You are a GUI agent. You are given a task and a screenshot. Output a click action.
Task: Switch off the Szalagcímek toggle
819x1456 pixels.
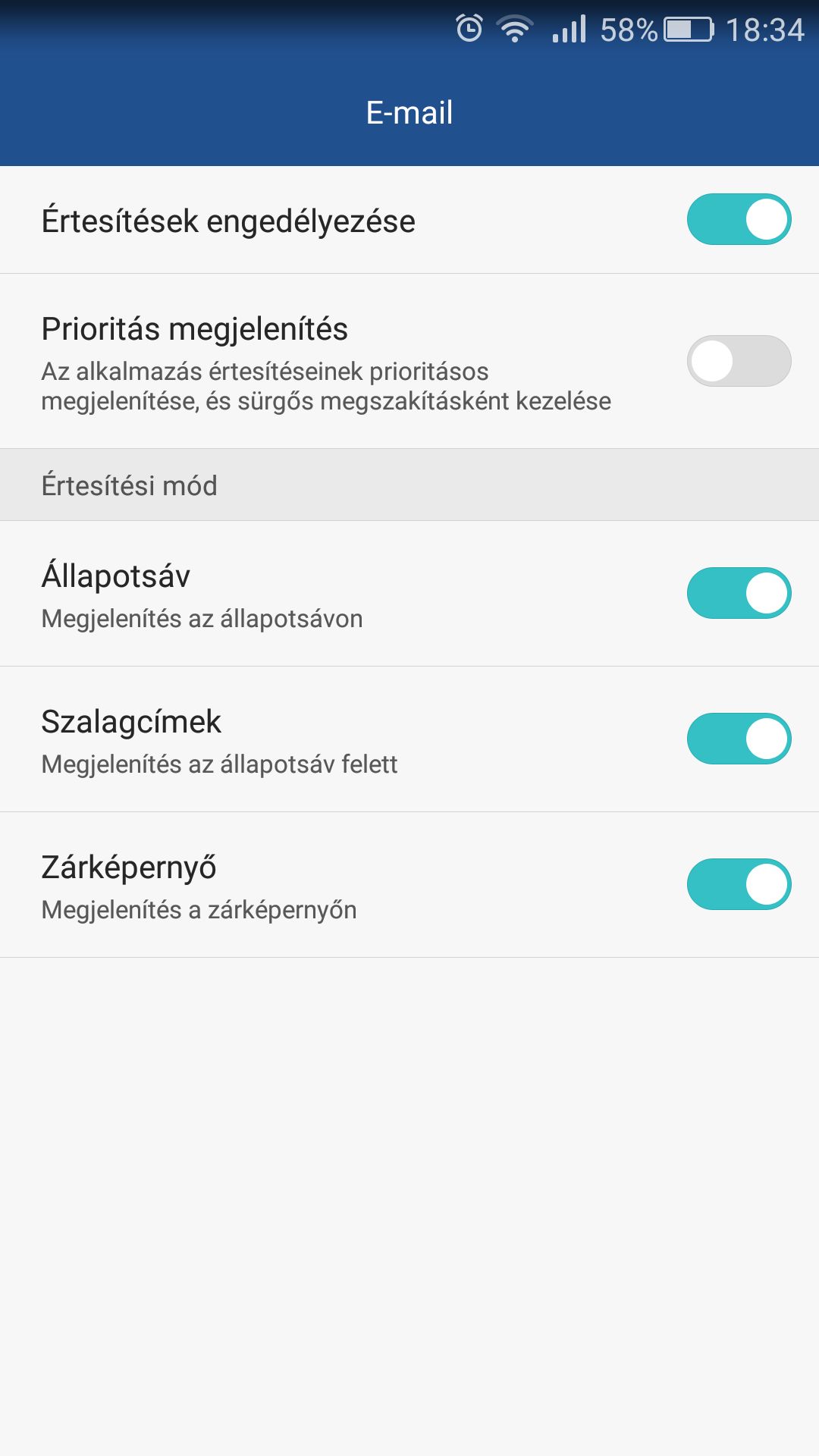point(739,739)
